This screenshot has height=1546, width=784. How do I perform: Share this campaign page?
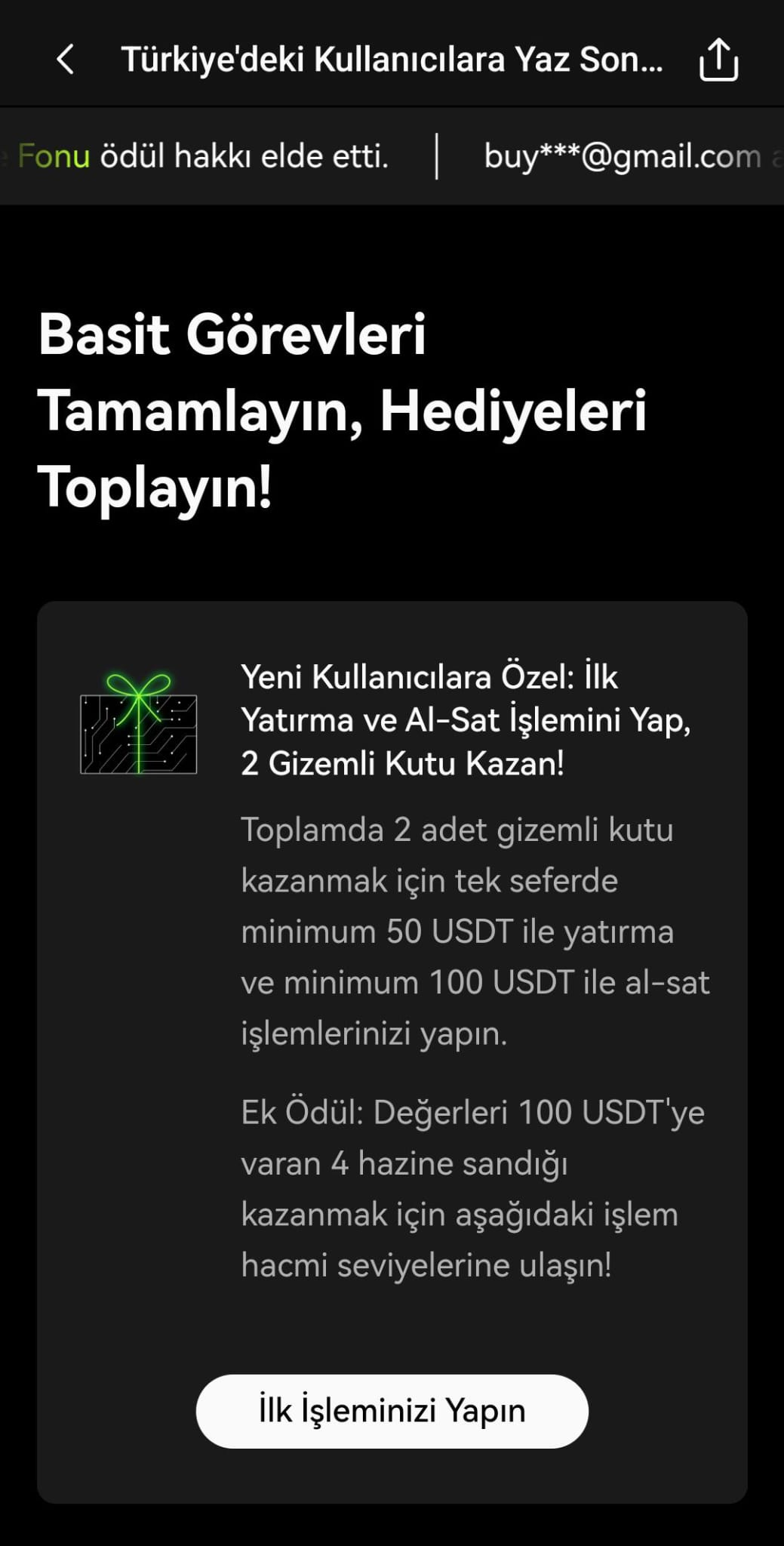tap(718, 60)
